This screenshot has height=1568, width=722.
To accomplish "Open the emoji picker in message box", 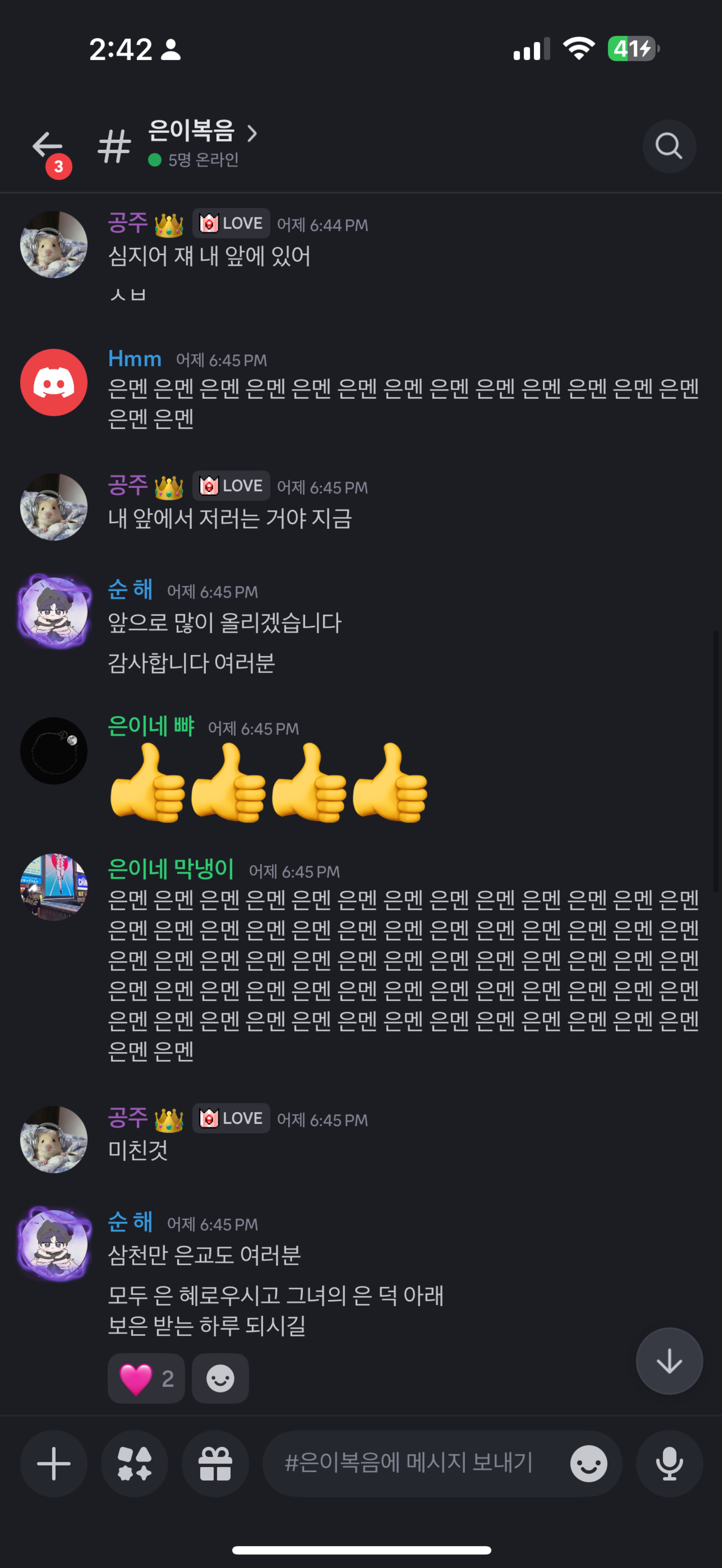I will click(x=588, y=1463).
